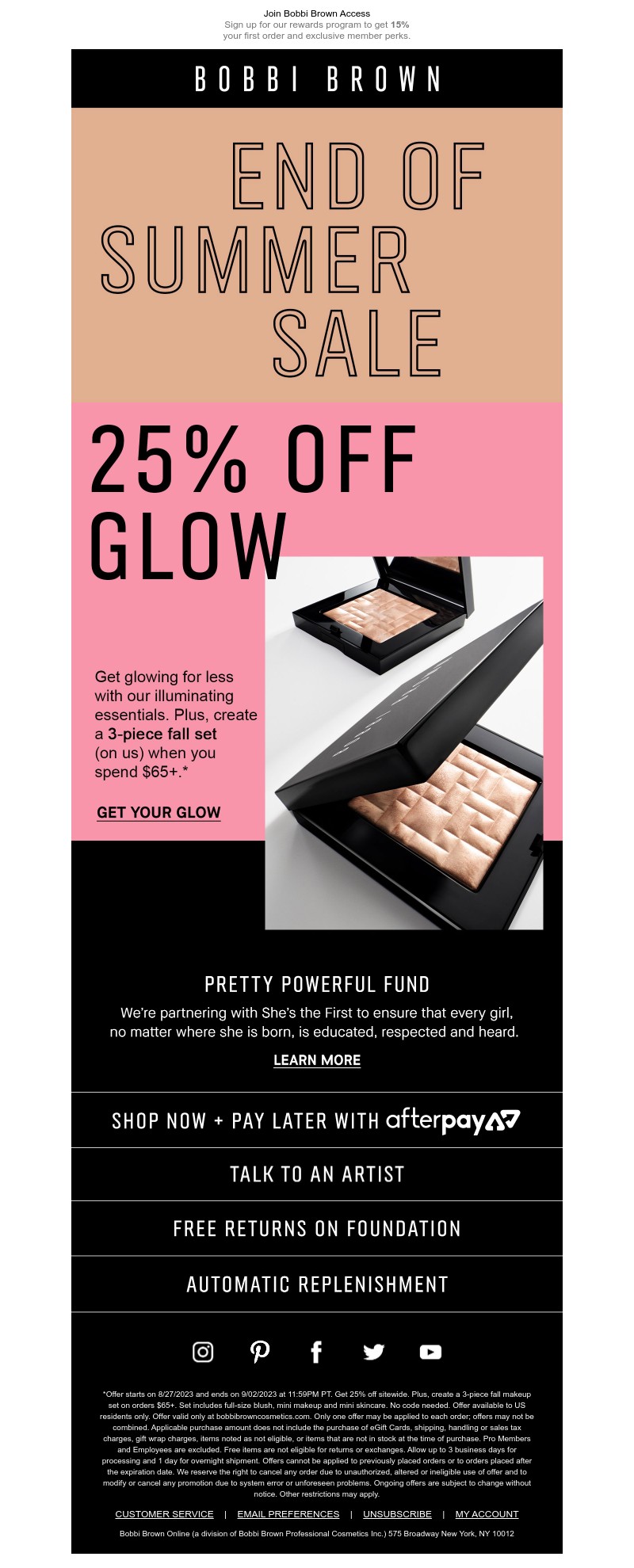The image size is (634, 1568).
Task: Tap the GET YOUR GLOW link
Action: click(158, 812)
